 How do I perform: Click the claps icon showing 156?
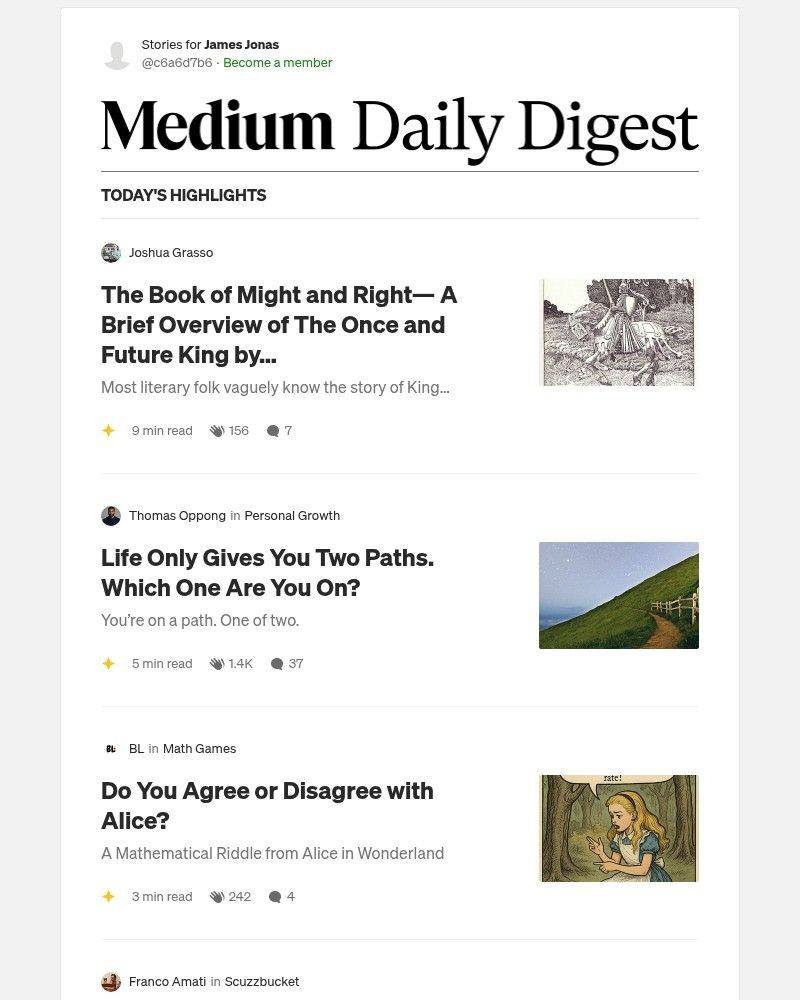point(217,430)
